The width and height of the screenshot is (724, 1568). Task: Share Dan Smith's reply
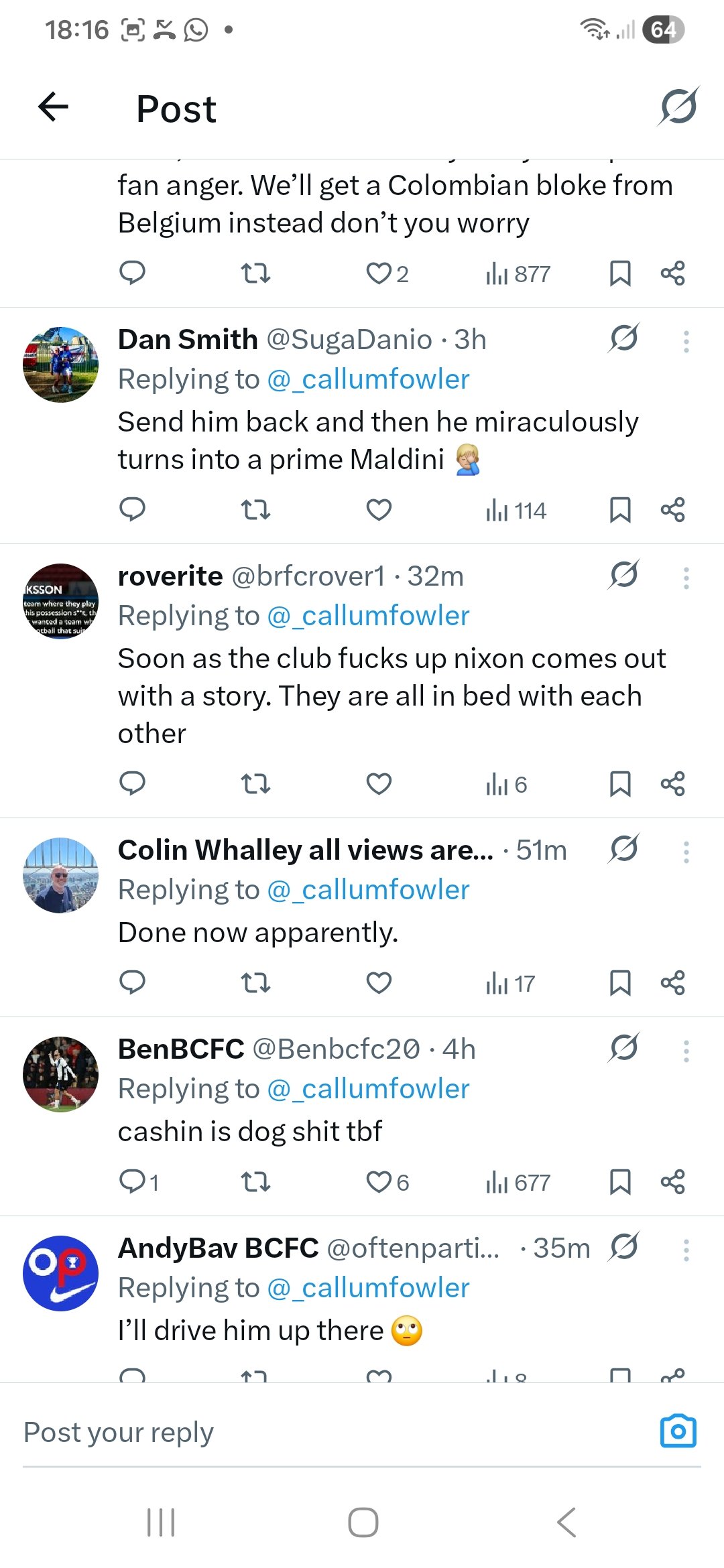tap(672, 511)
